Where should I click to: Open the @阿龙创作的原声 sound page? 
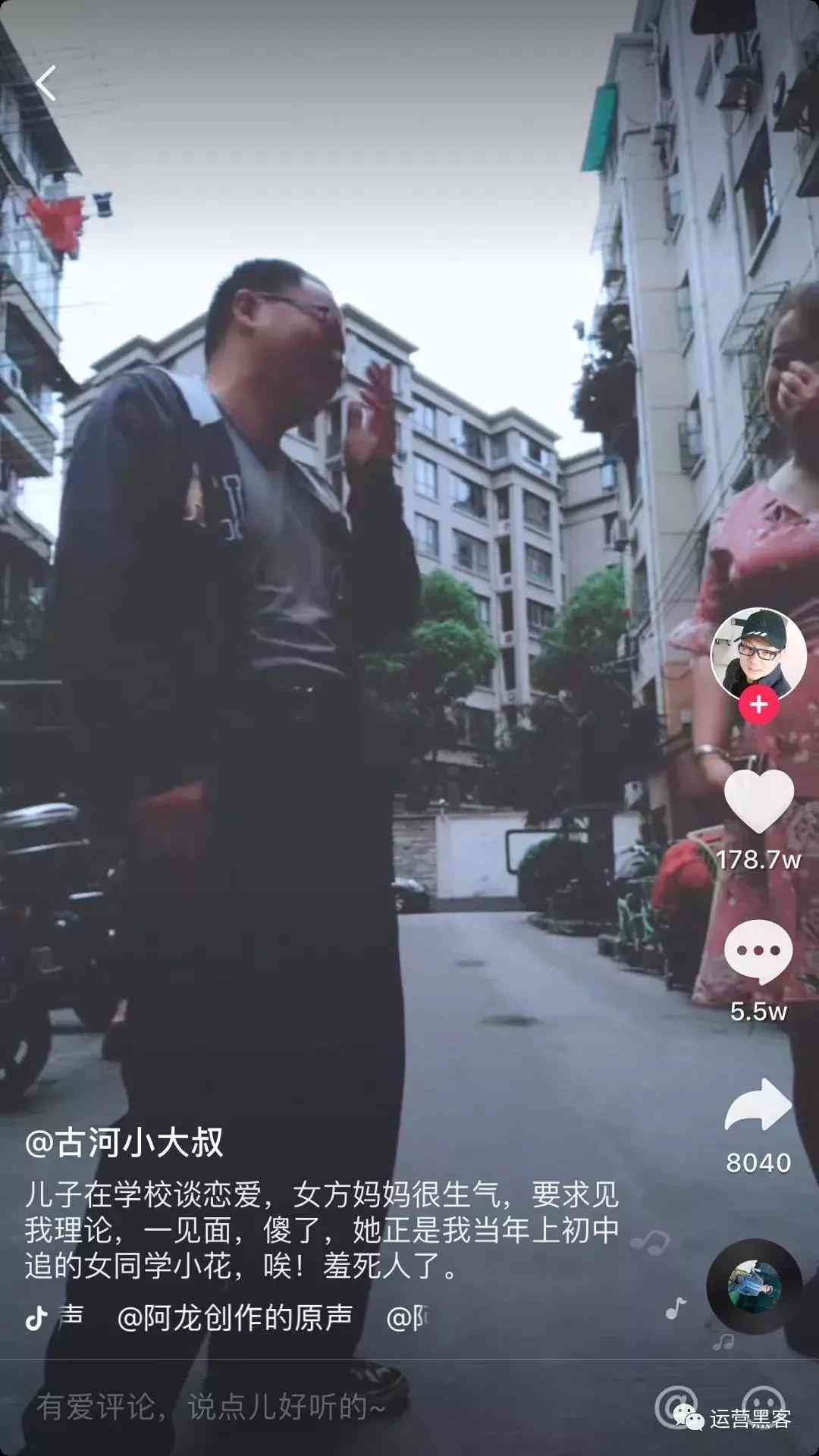click(x=235, y=1318)
